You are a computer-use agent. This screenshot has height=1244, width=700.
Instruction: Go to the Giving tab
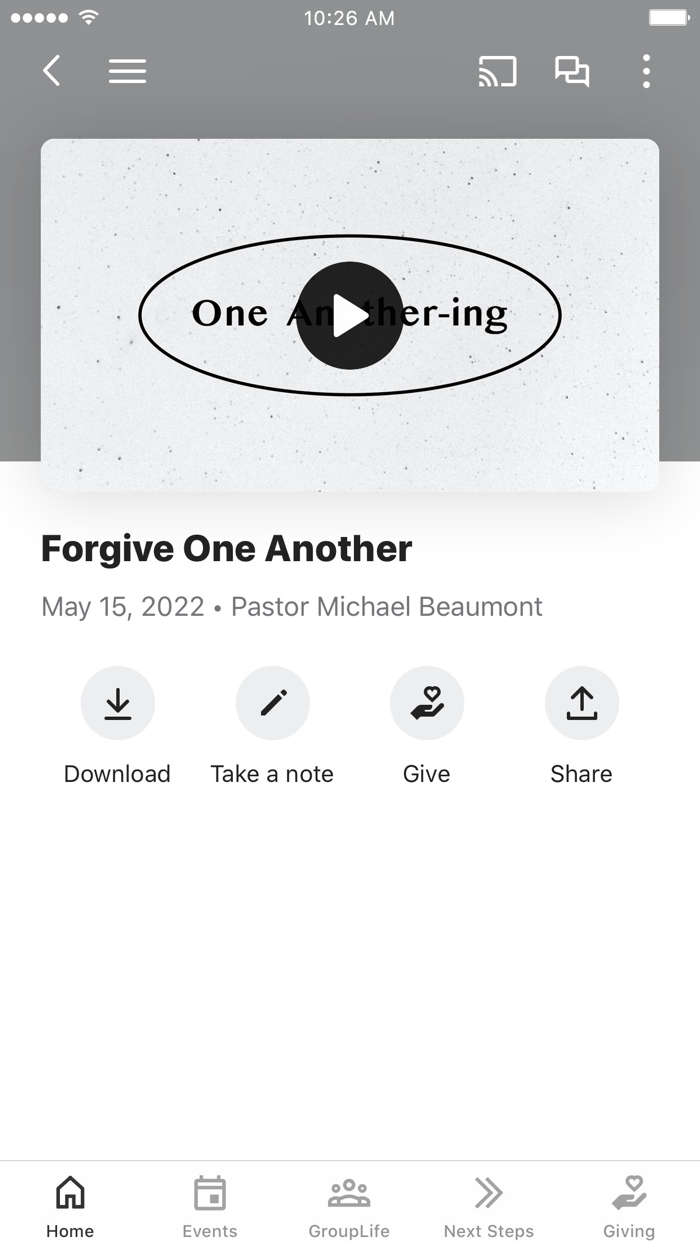pos(629,1206)
